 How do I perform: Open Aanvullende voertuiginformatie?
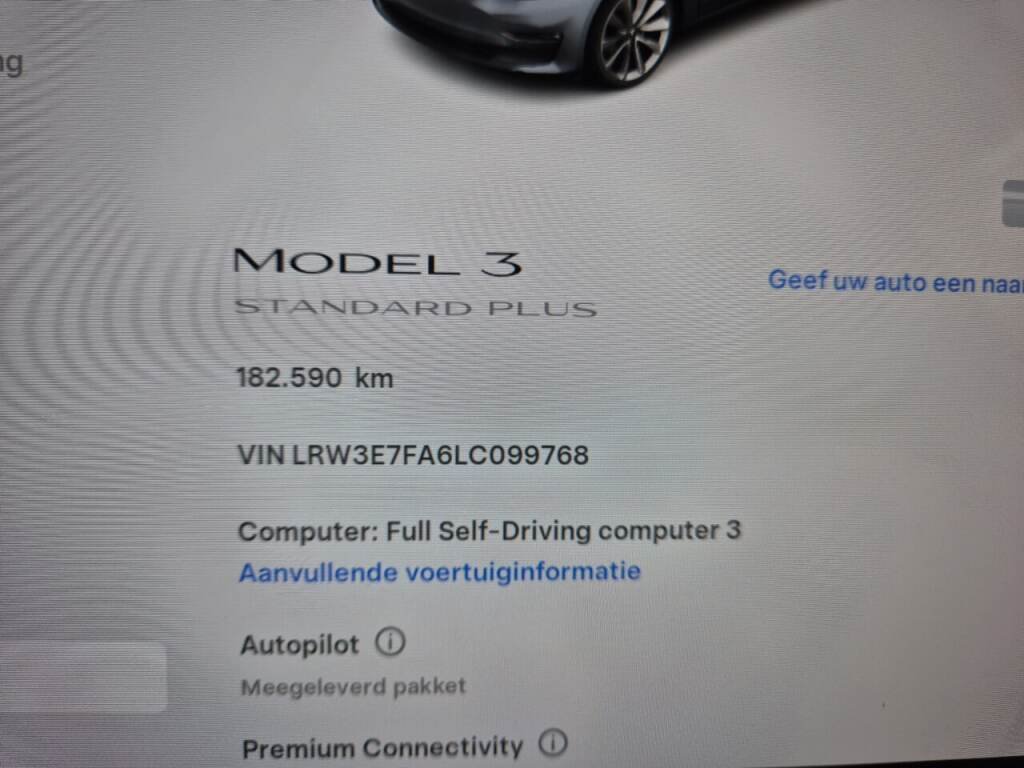[439, 572]
